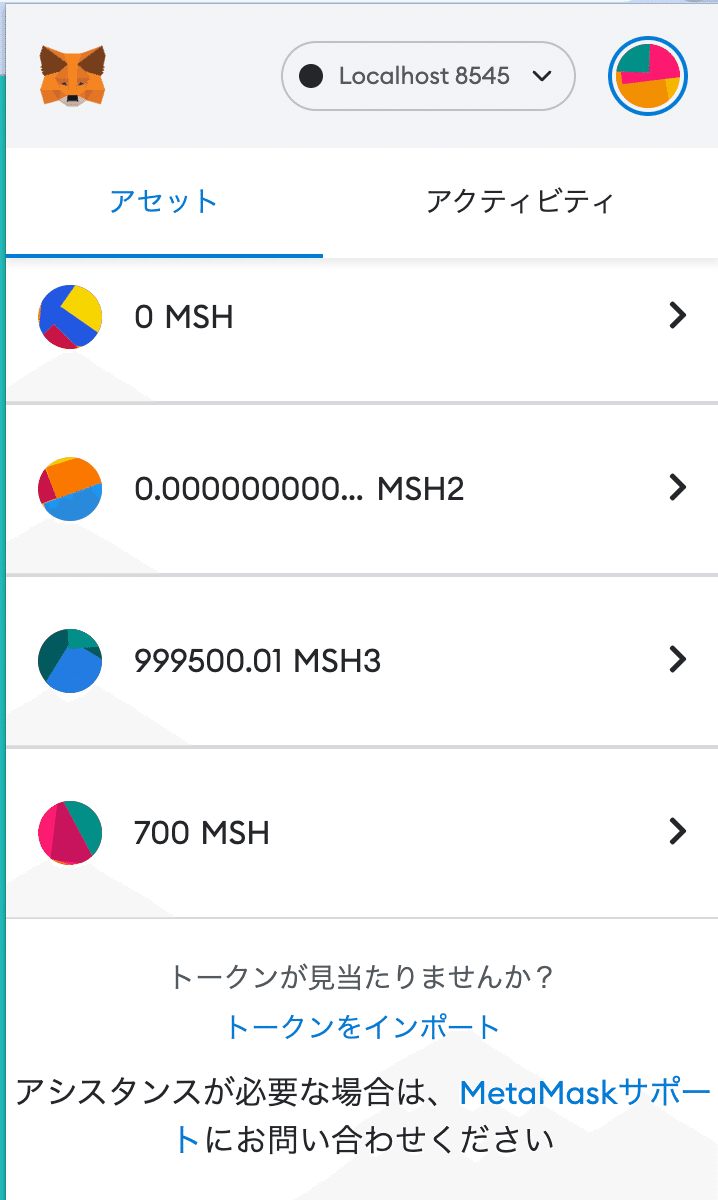Screen dimensions: 718x1200
Task: Open the 0 MSH token row
Action: (362, 317)
